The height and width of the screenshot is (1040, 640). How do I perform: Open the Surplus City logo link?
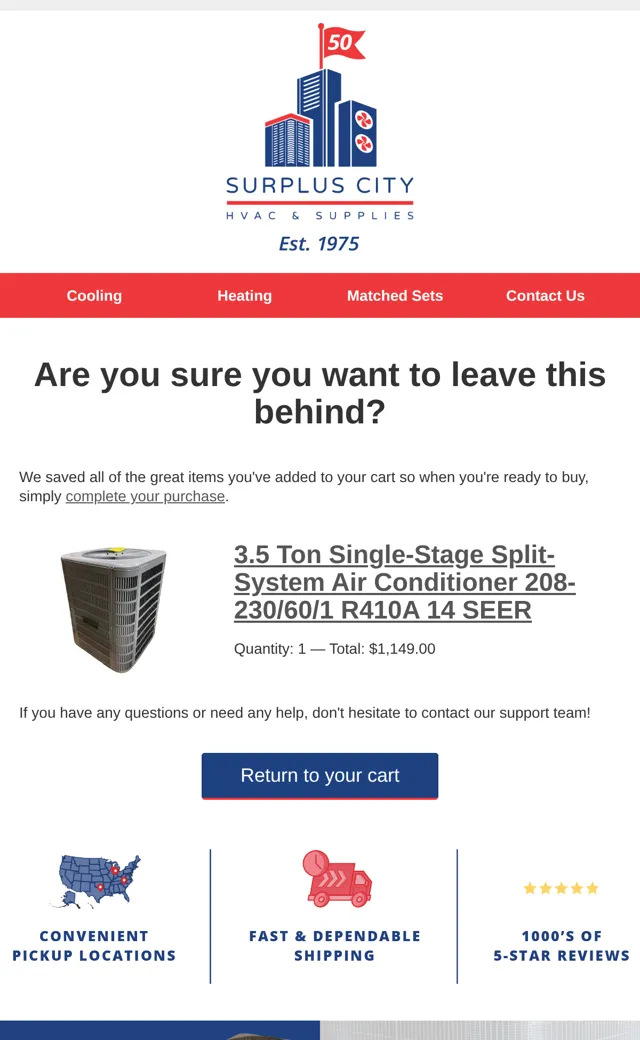[x=320, y=138]
